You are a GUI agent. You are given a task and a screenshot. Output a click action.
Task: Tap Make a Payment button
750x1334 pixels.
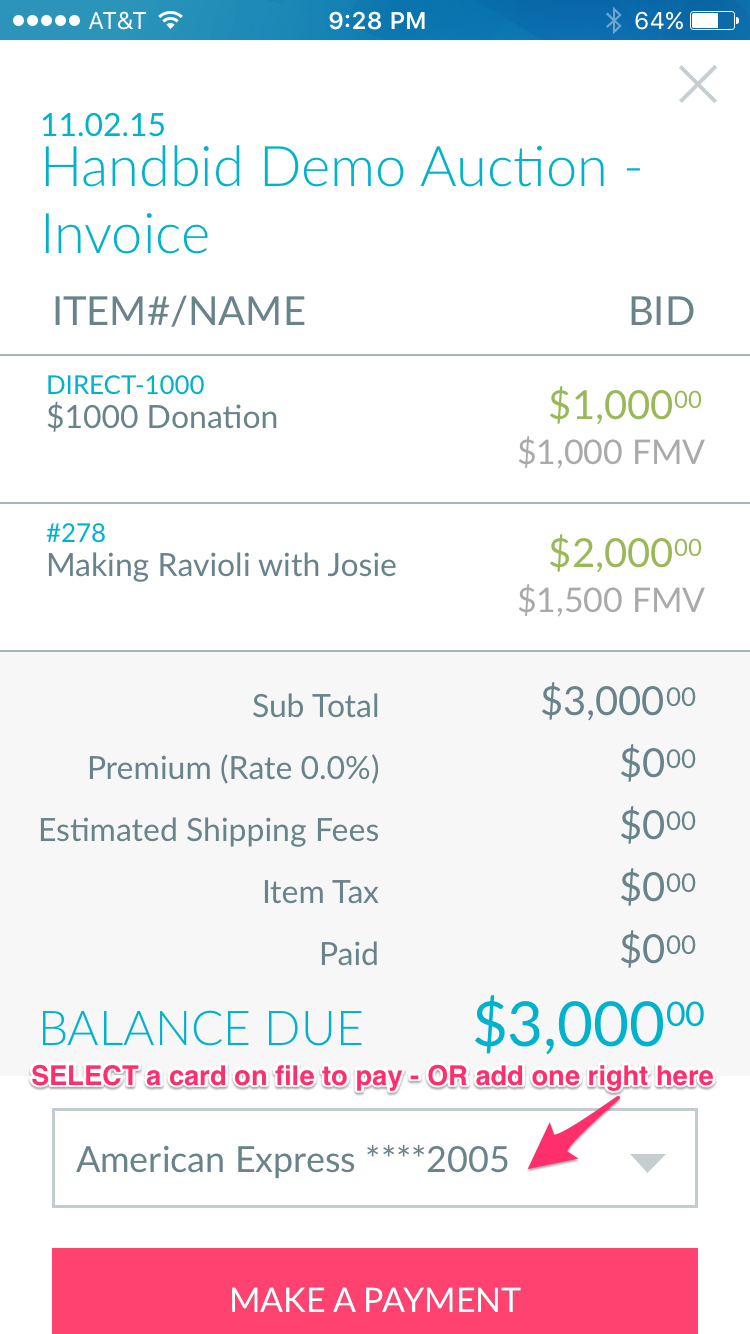tap(375, 1291)
